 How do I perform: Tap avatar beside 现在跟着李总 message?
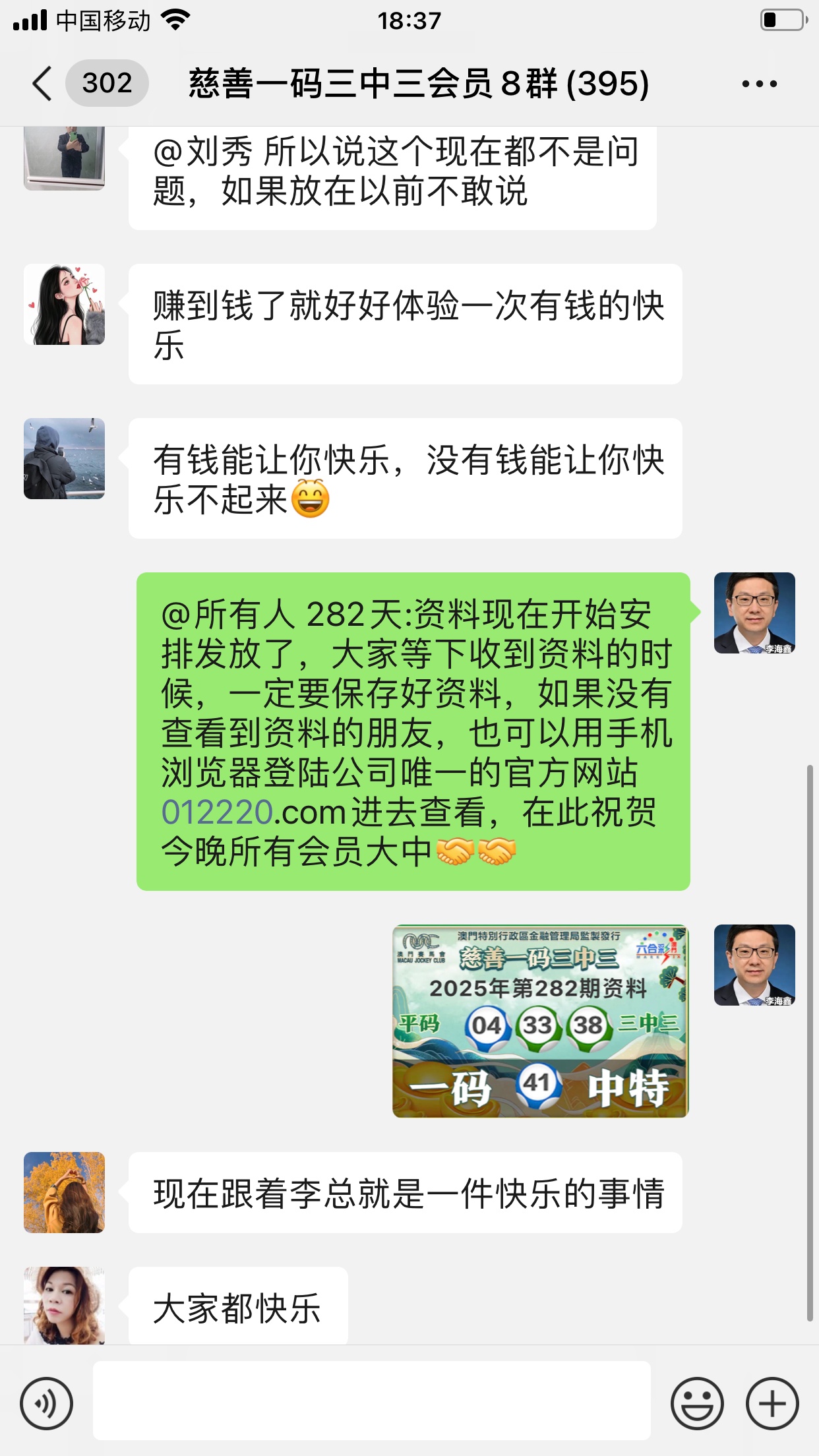tap(64, 1192)
